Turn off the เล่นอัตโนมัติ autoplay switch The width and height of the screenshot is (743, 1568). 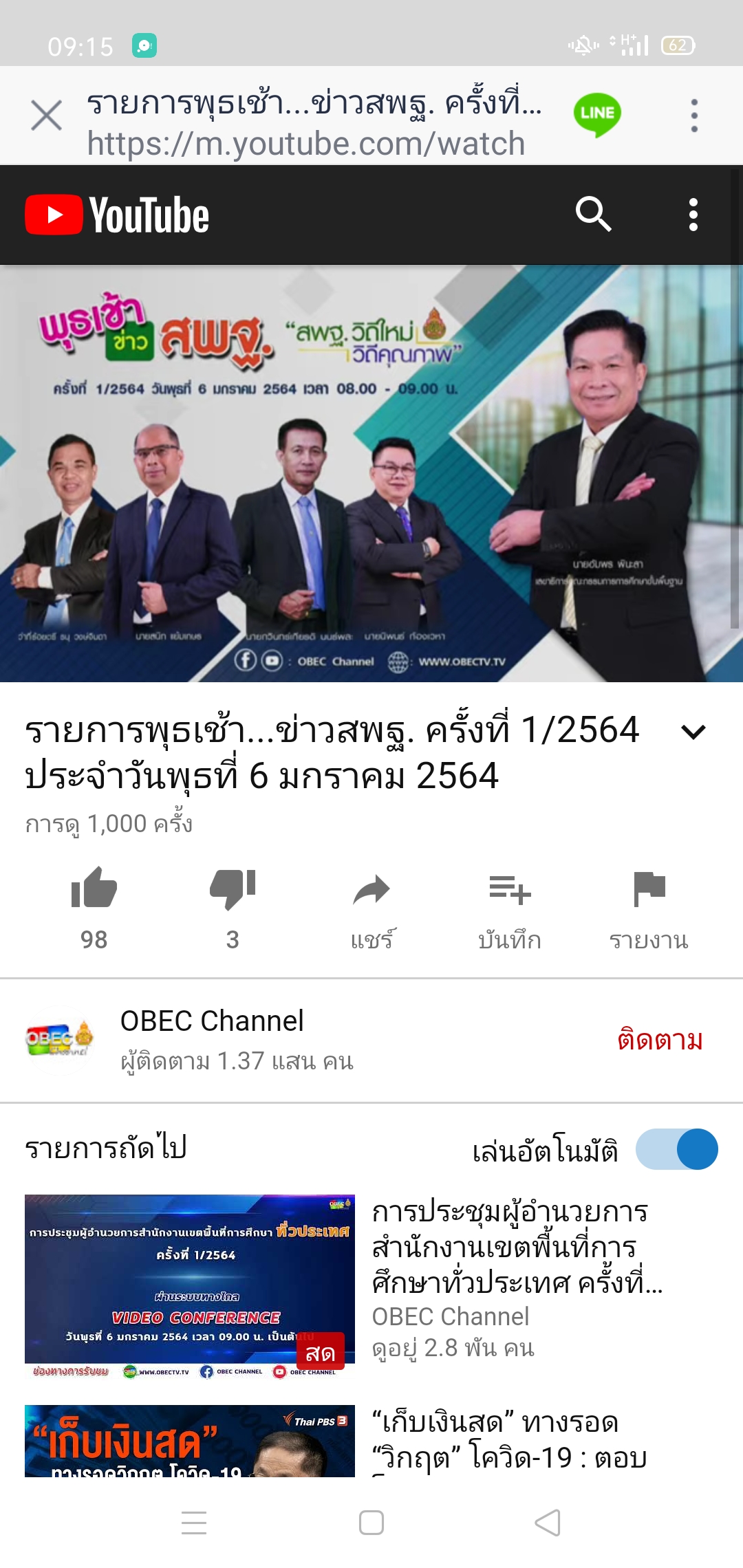coord(677,1149)
